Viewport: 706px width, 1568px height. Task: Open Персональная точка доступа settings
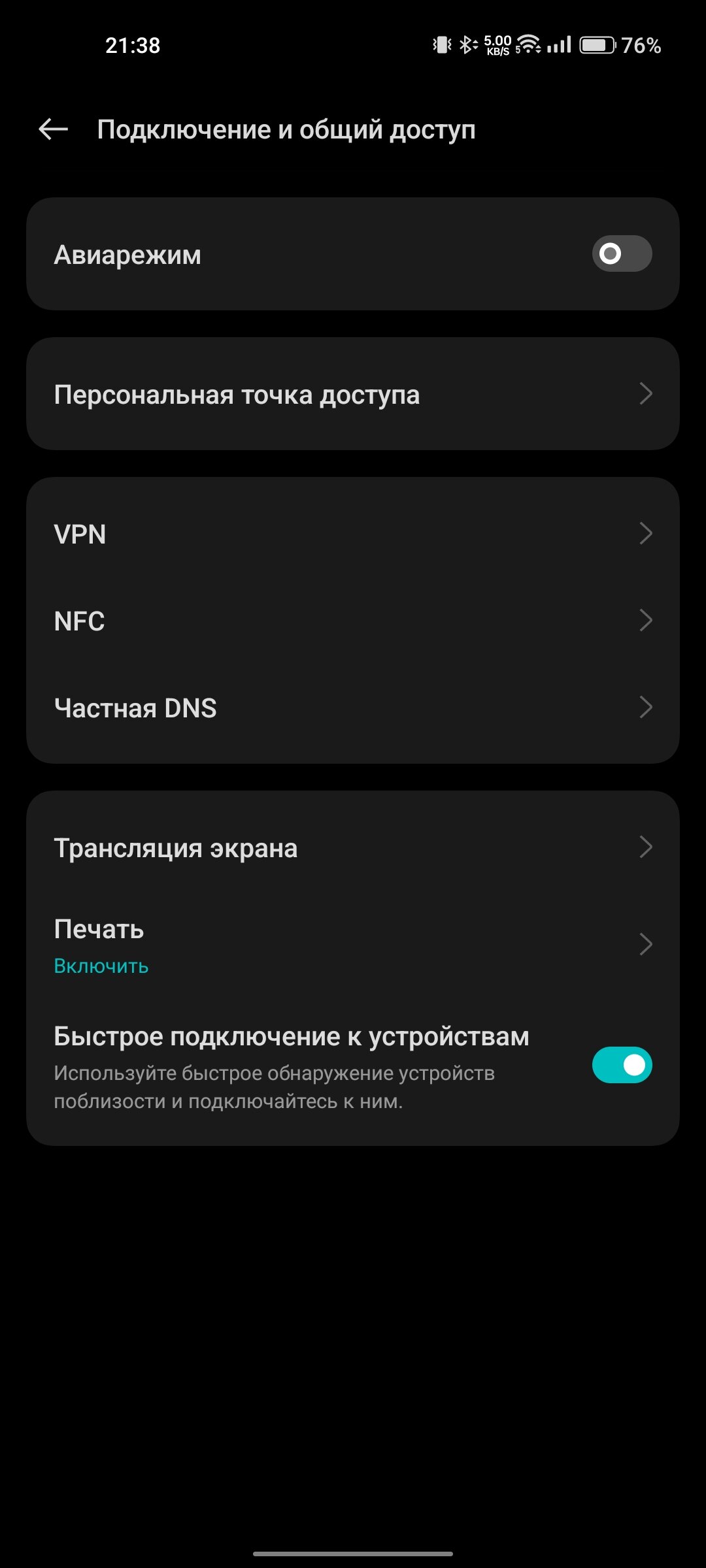[x=353, y=394]
